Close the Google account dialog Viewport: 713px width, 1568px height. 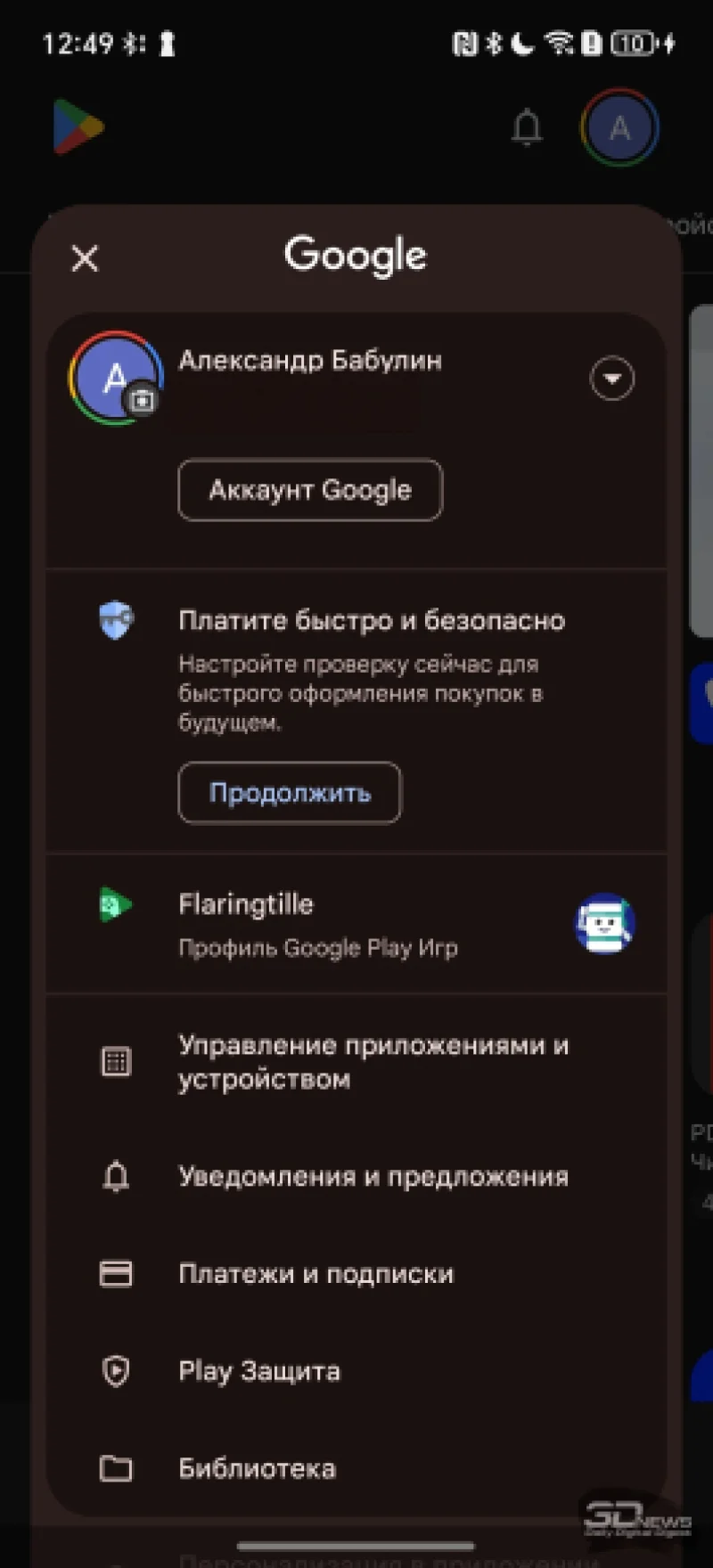point(85,258)
